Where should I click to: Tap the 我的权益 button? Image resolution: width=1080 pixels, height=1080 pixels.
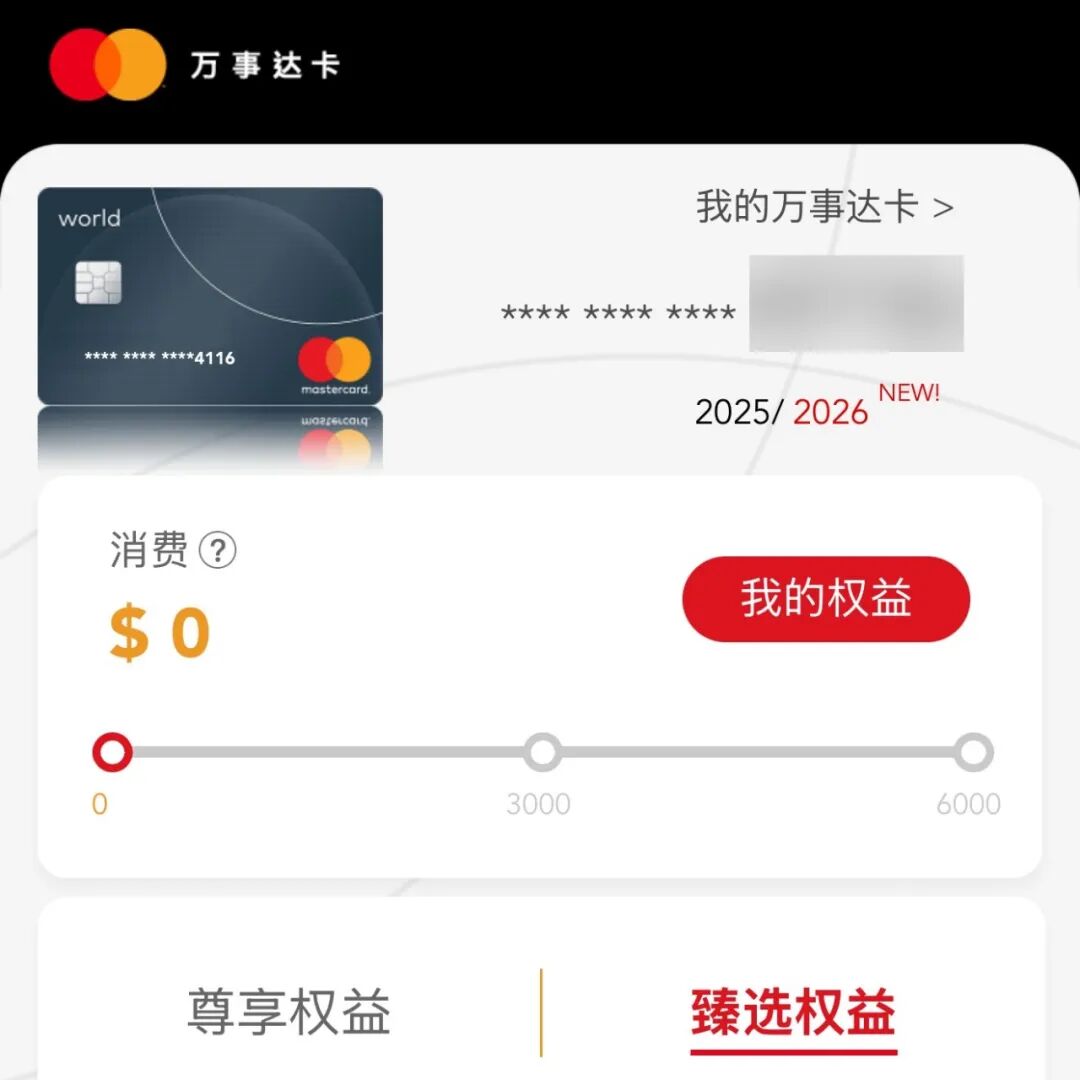tap(826, 599)
